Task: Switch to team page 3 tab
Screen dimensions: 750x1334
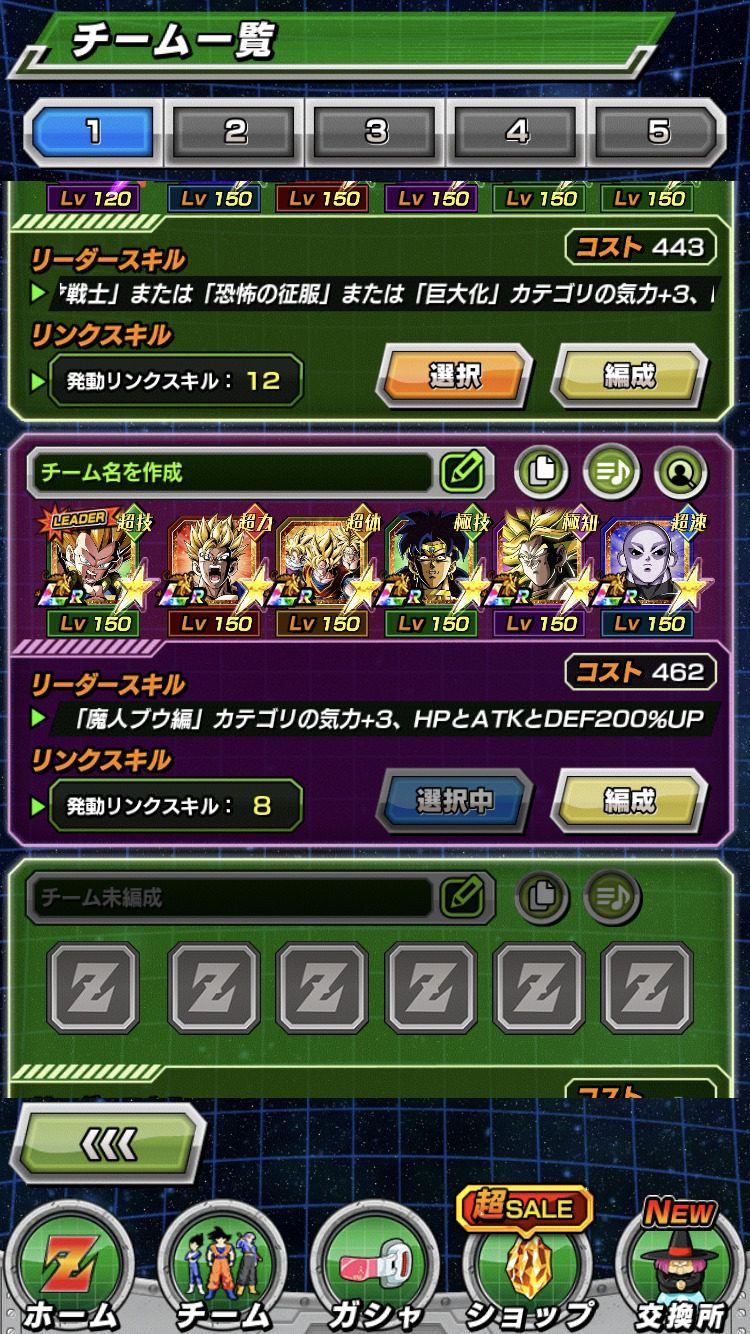Action: tap(376, 133)
